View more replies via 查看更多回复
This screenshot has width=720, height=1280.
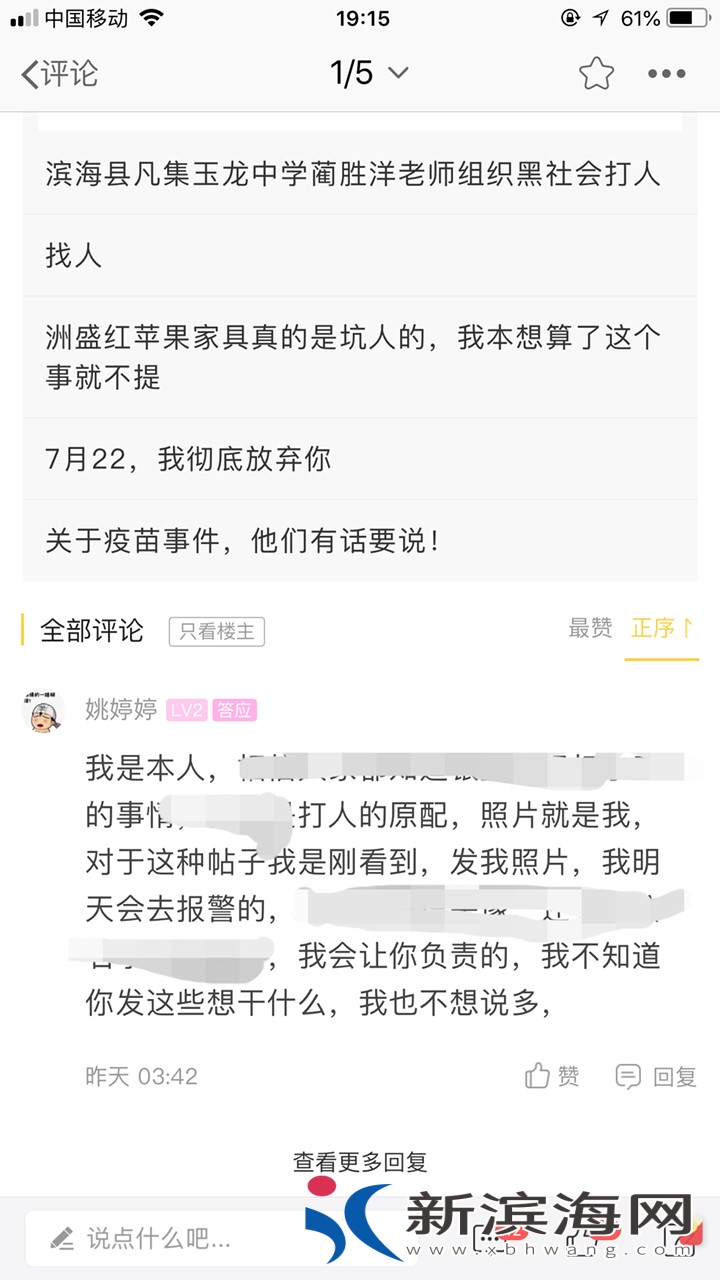[x=360, y=1162]
